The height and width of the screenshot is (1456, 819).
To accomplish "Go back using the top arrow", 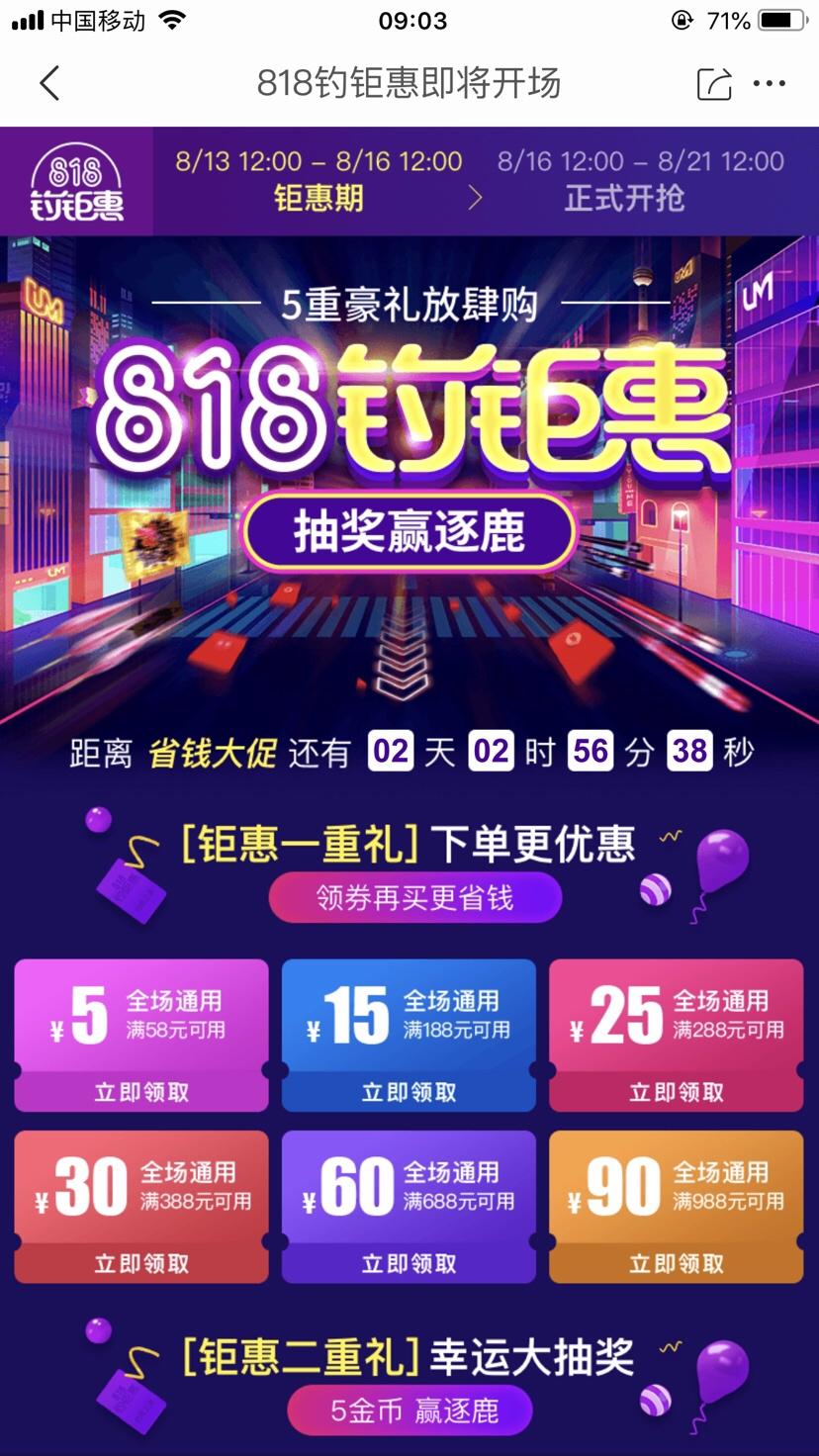I will click(49, 84).
